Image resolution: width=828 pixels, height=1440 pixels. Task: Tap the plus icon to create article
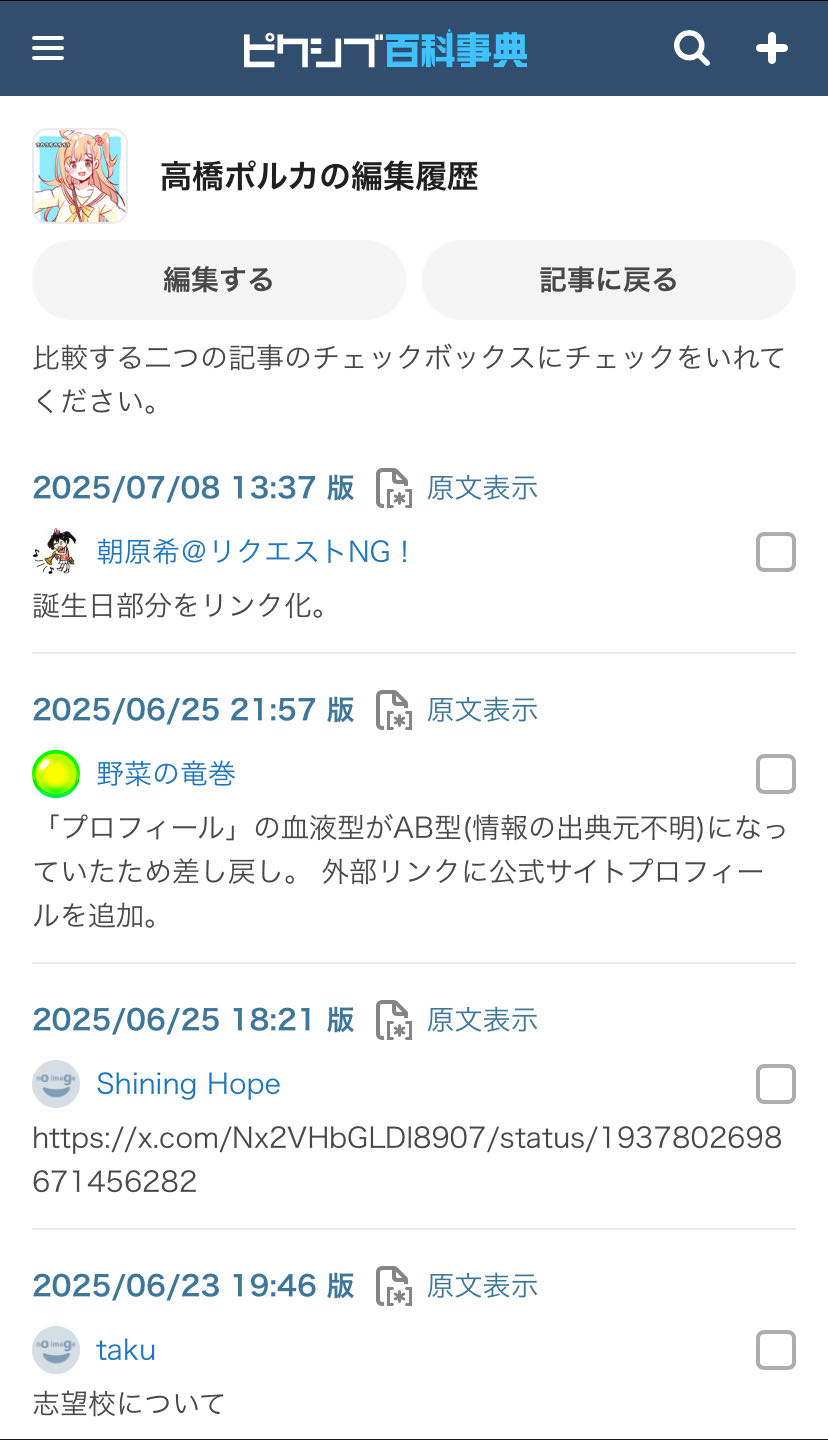[x=771, y=48]
